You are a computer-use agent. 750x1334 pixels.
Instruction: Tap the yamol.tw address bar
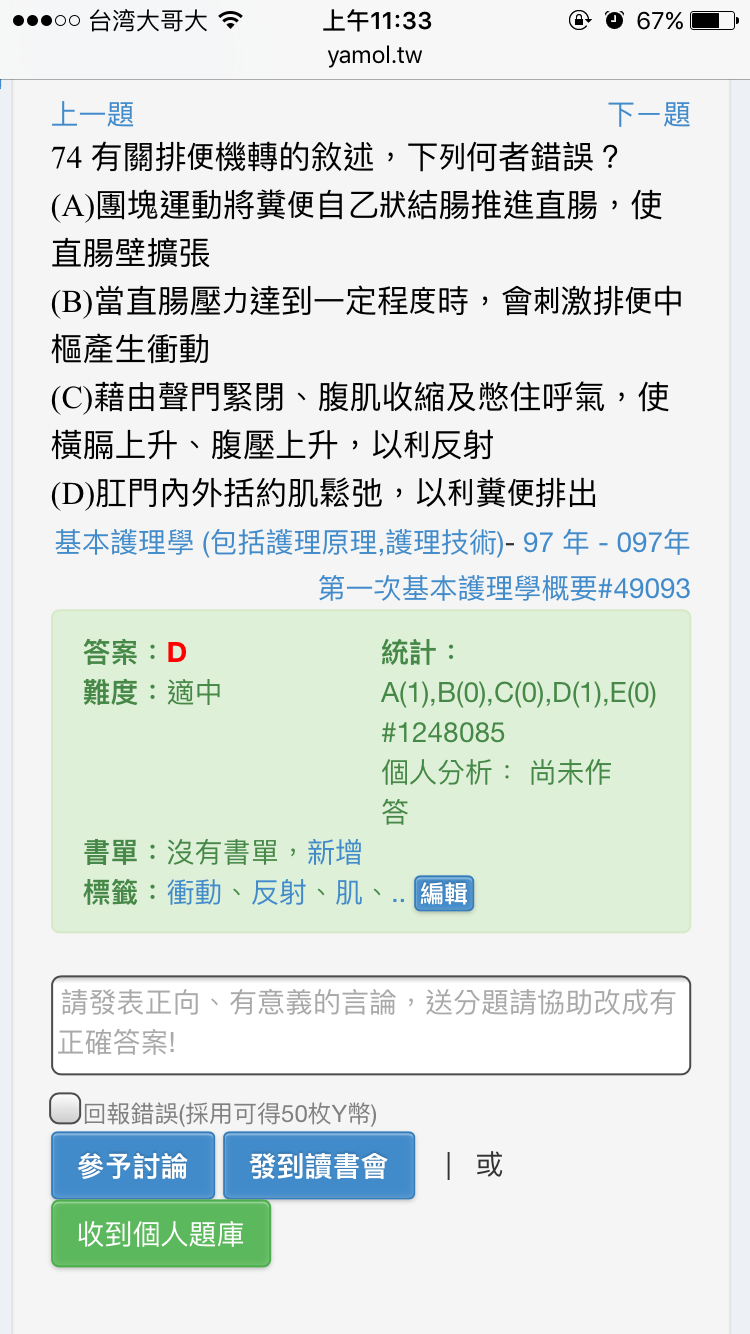point(375,55)
